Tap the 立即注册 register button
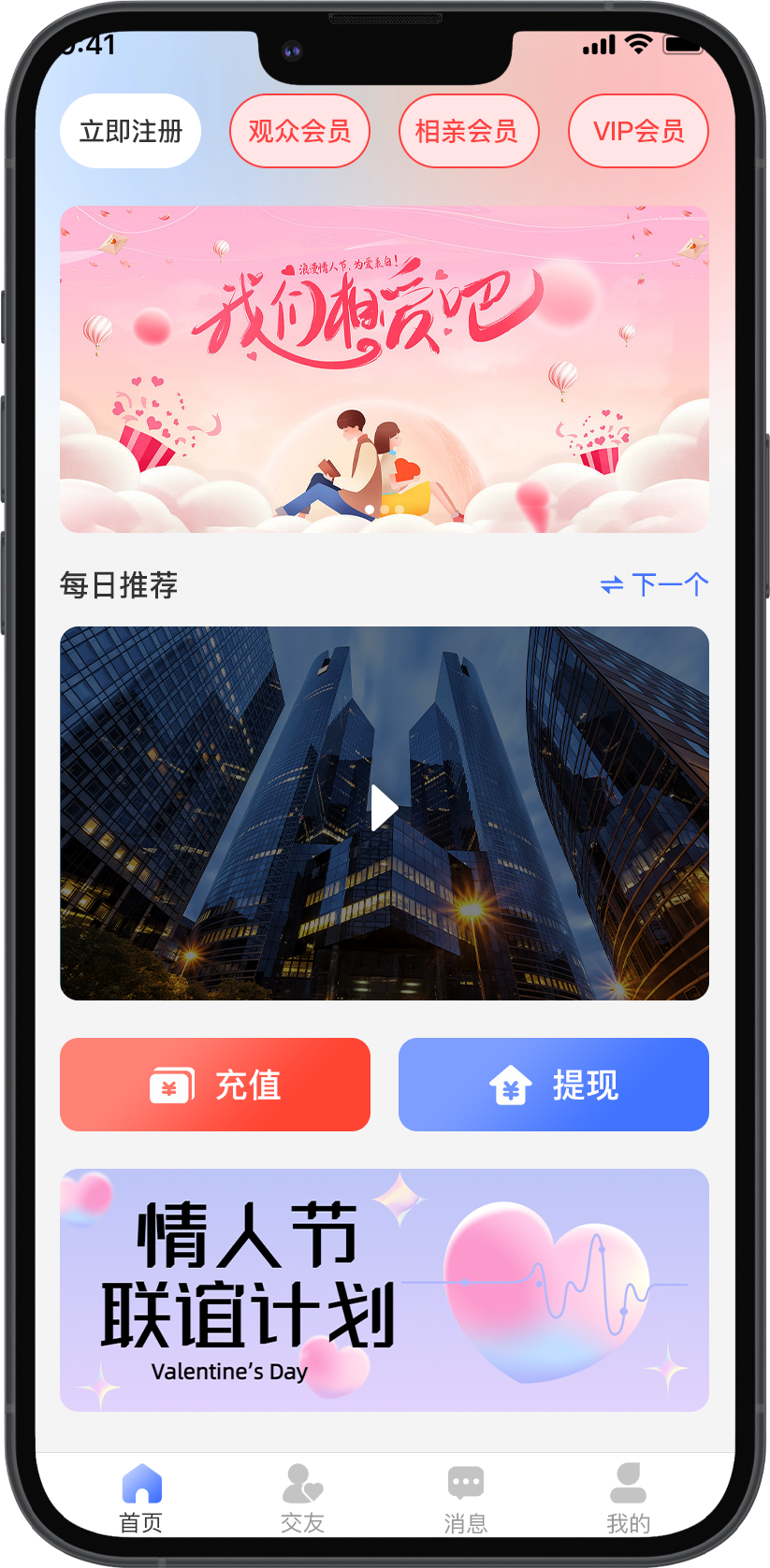Image resolution: width=770 pixels, height=1568 pixels. 131,131
